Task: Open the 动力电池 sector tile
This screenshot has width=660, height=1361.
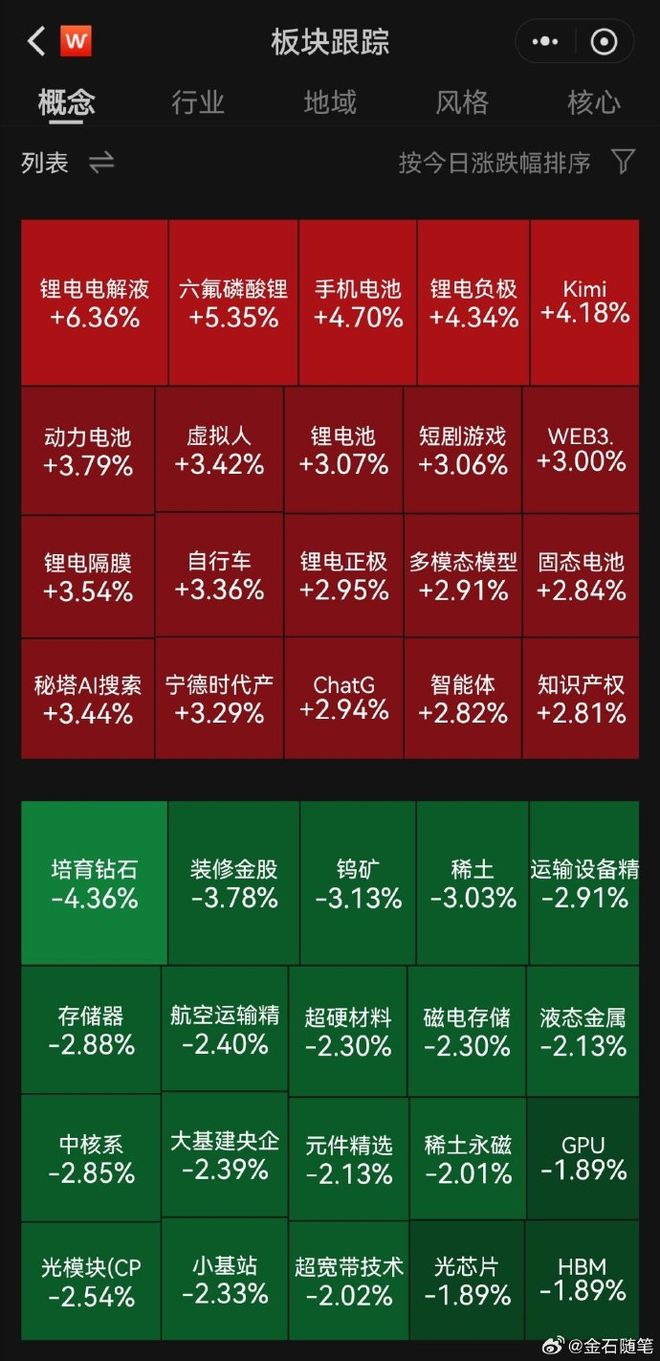Action: tap(88, 451)
